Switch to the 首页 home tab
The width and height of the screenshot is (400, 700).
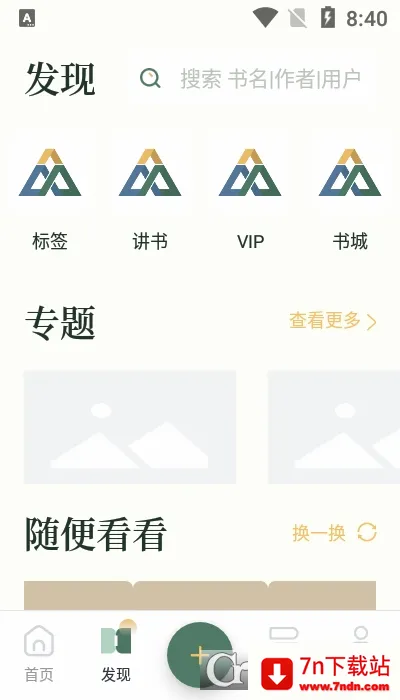[39, 654]
